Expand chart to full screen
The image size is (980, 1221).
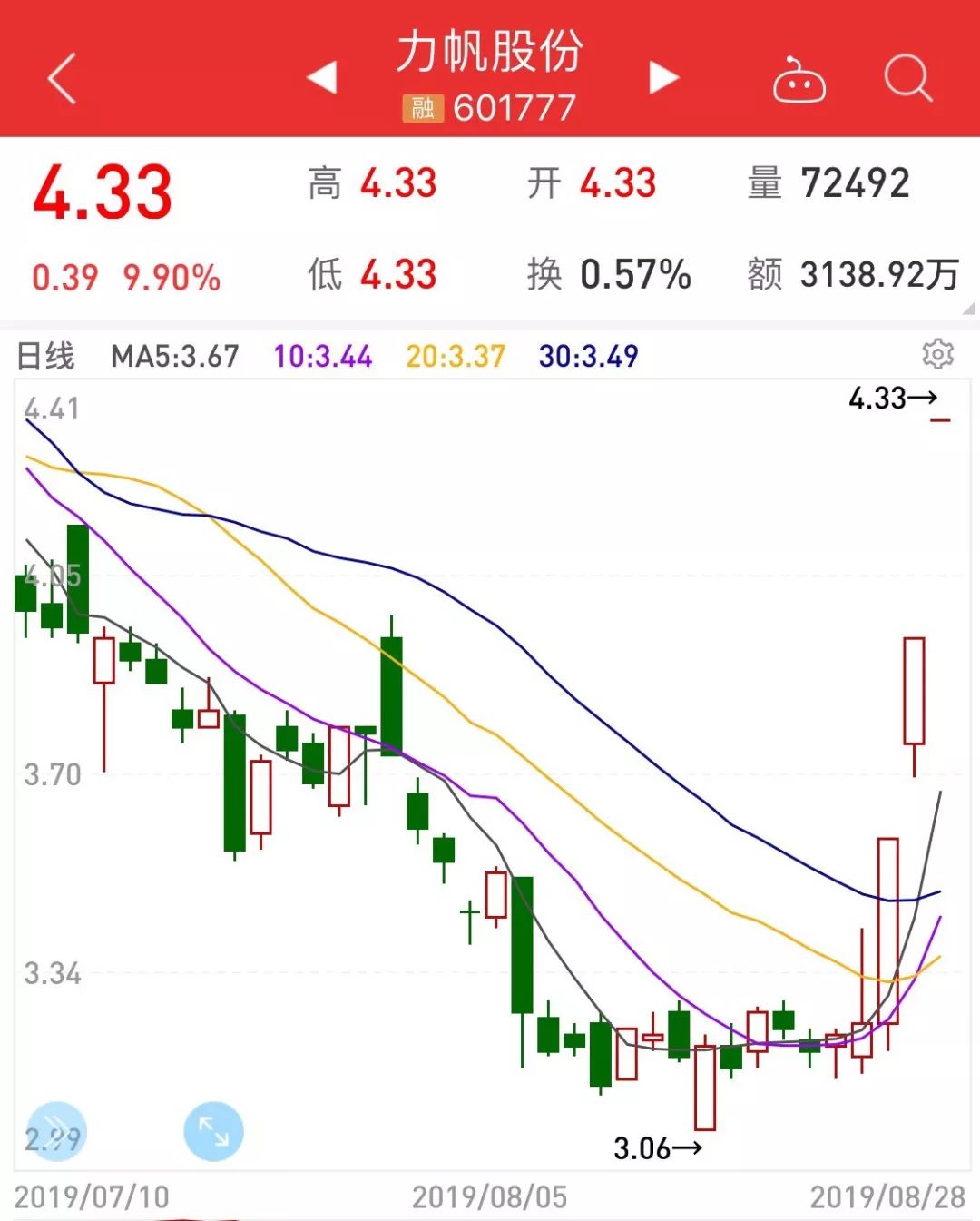coord(213,1131)
